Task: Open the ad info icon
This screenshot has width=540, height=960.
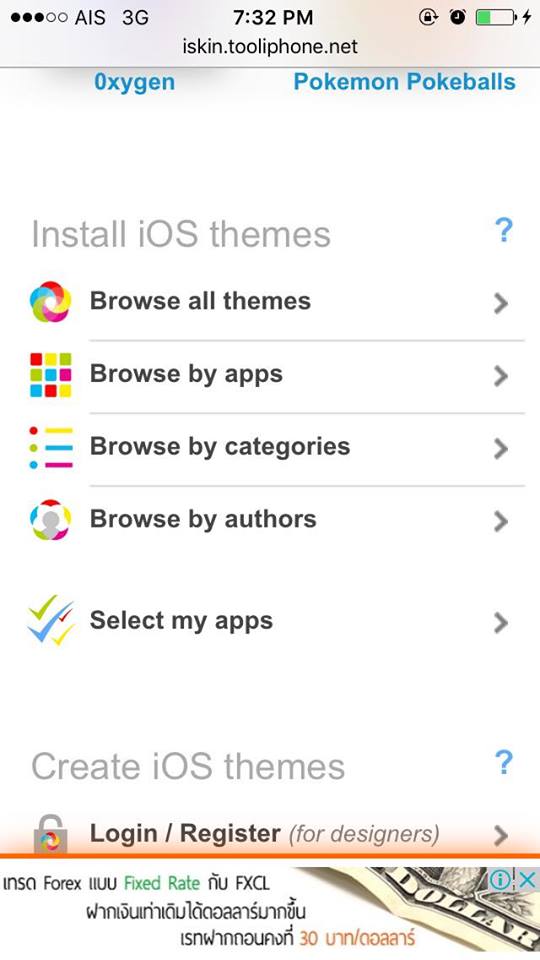Action: (500, 880)
